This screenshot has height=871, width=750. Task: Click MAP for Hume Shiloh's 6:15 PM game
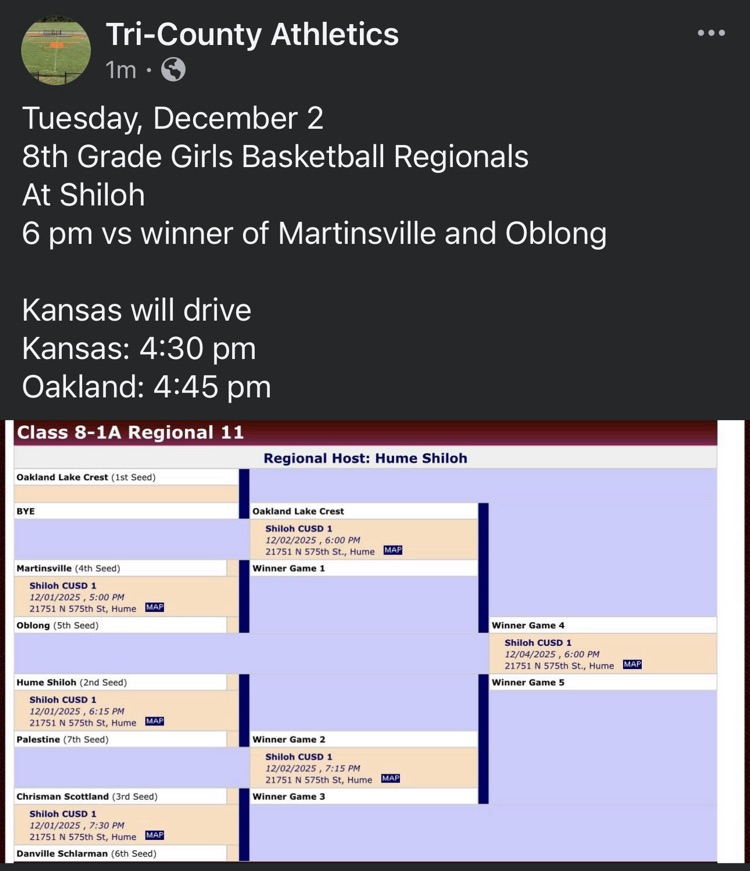pyautogui.click(x=155, y=721)
